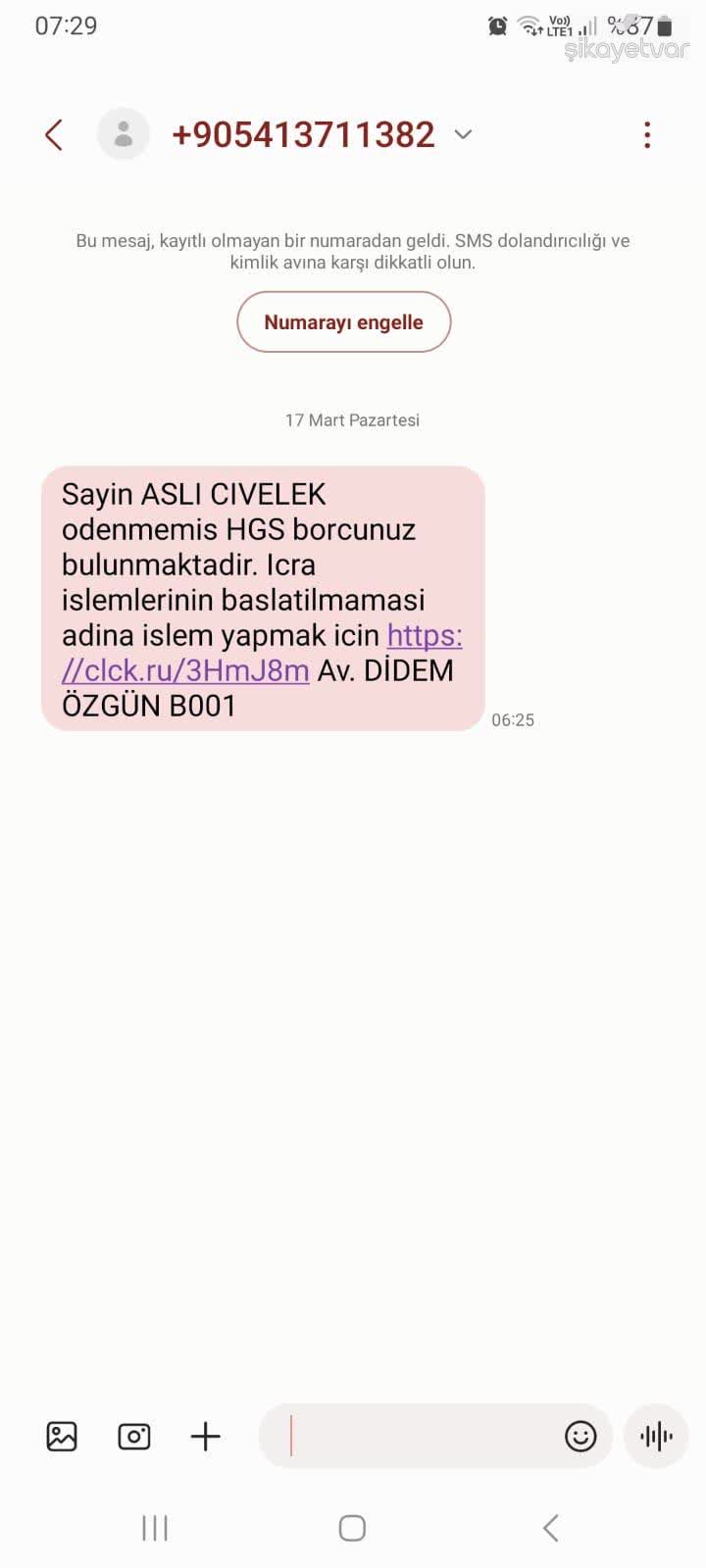Tap the plus icon to attach content
Viewport: 706px width, 1568px height.
coord(205,1437)
